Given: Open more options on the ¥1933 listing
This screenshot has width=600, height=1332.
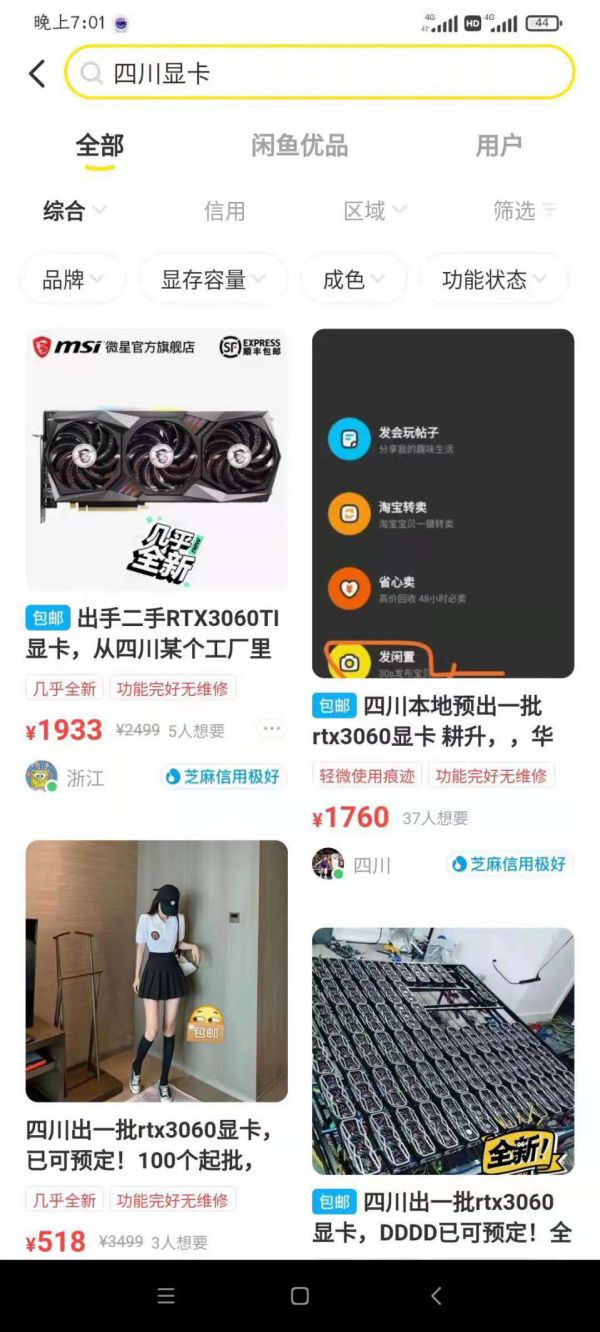Looking at the screenshot, I should click(x=272, y=729).
